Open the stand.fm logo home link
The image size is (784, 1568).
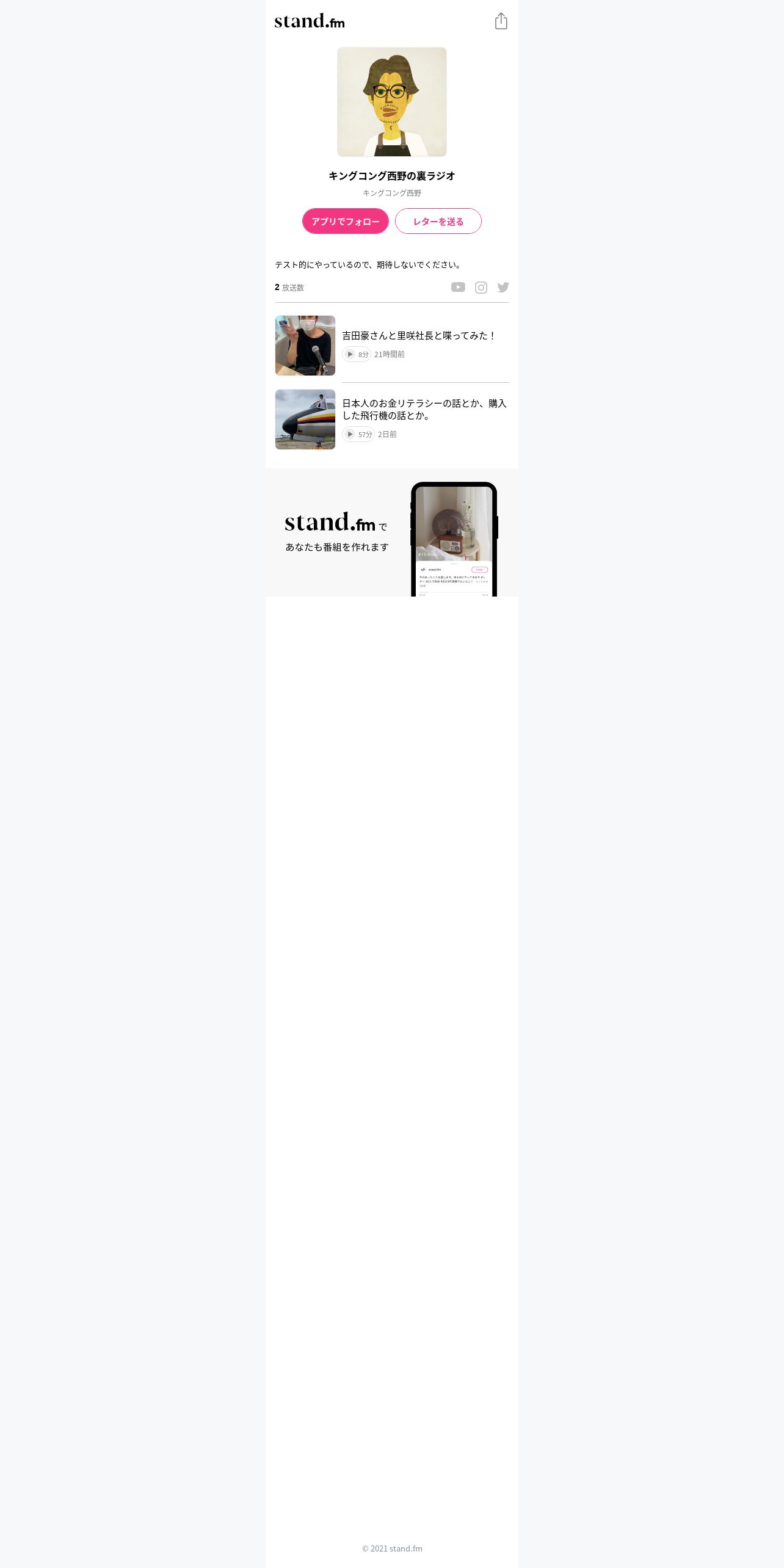[x=310, y=21]
